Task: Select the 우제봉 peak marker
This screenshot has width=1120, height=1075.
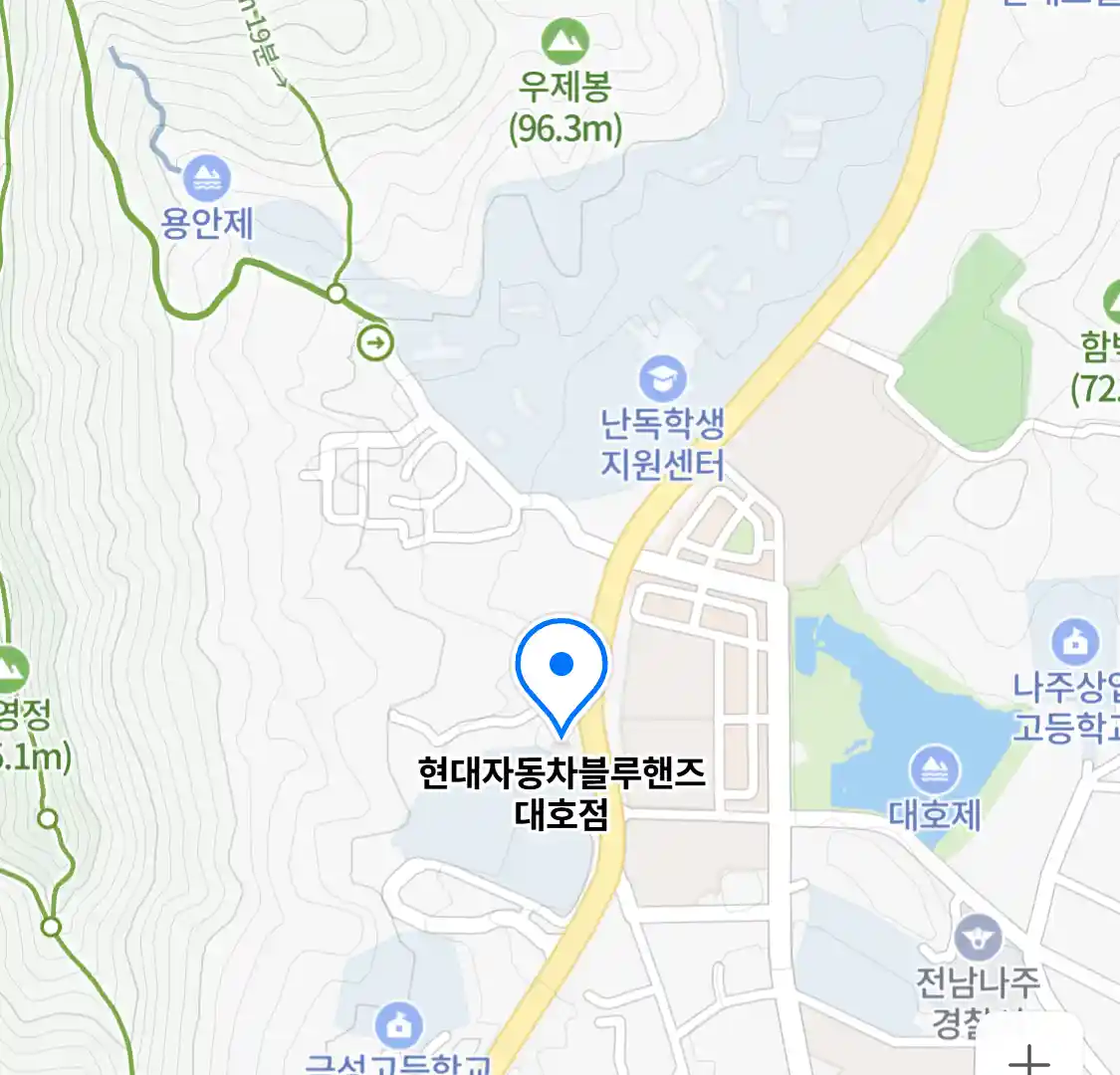Action: click(x=564, y=43)
